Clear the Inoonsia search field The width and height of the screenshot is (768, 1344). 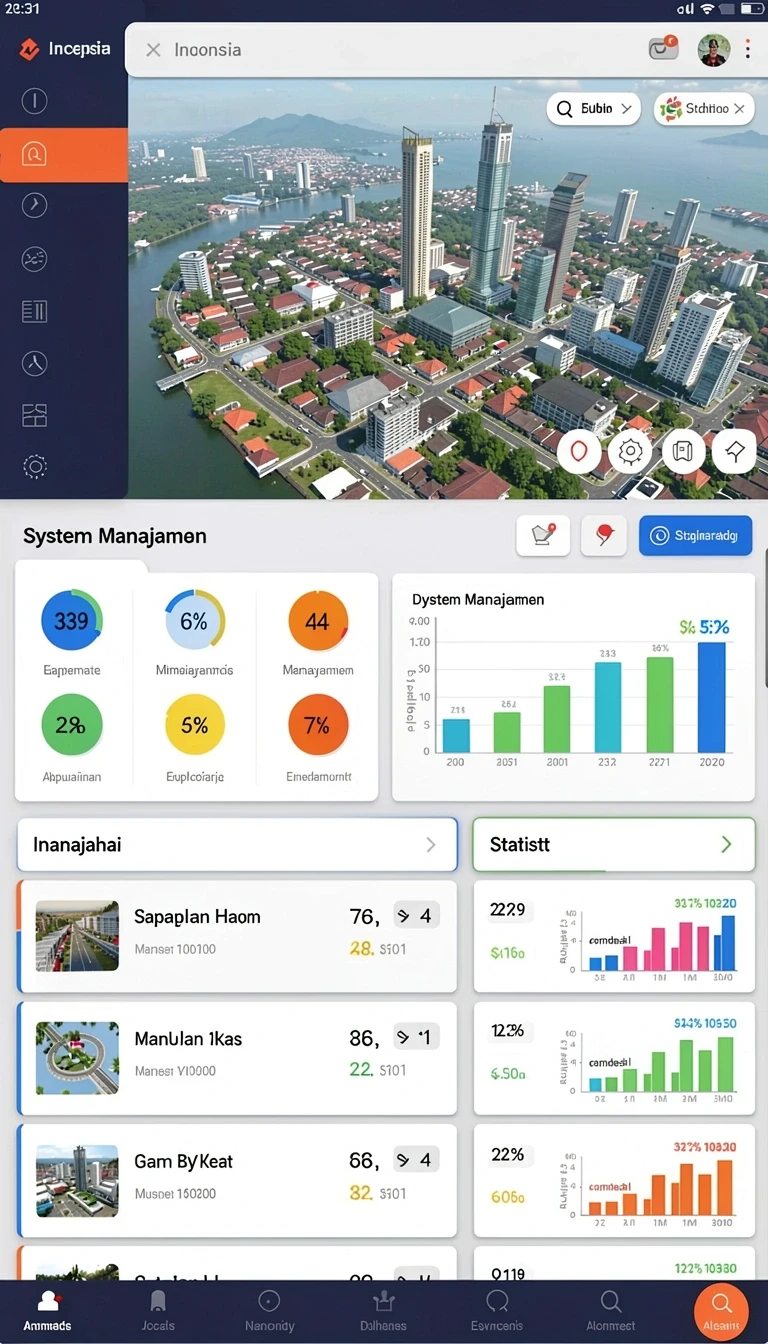click(x=153, y=50)
